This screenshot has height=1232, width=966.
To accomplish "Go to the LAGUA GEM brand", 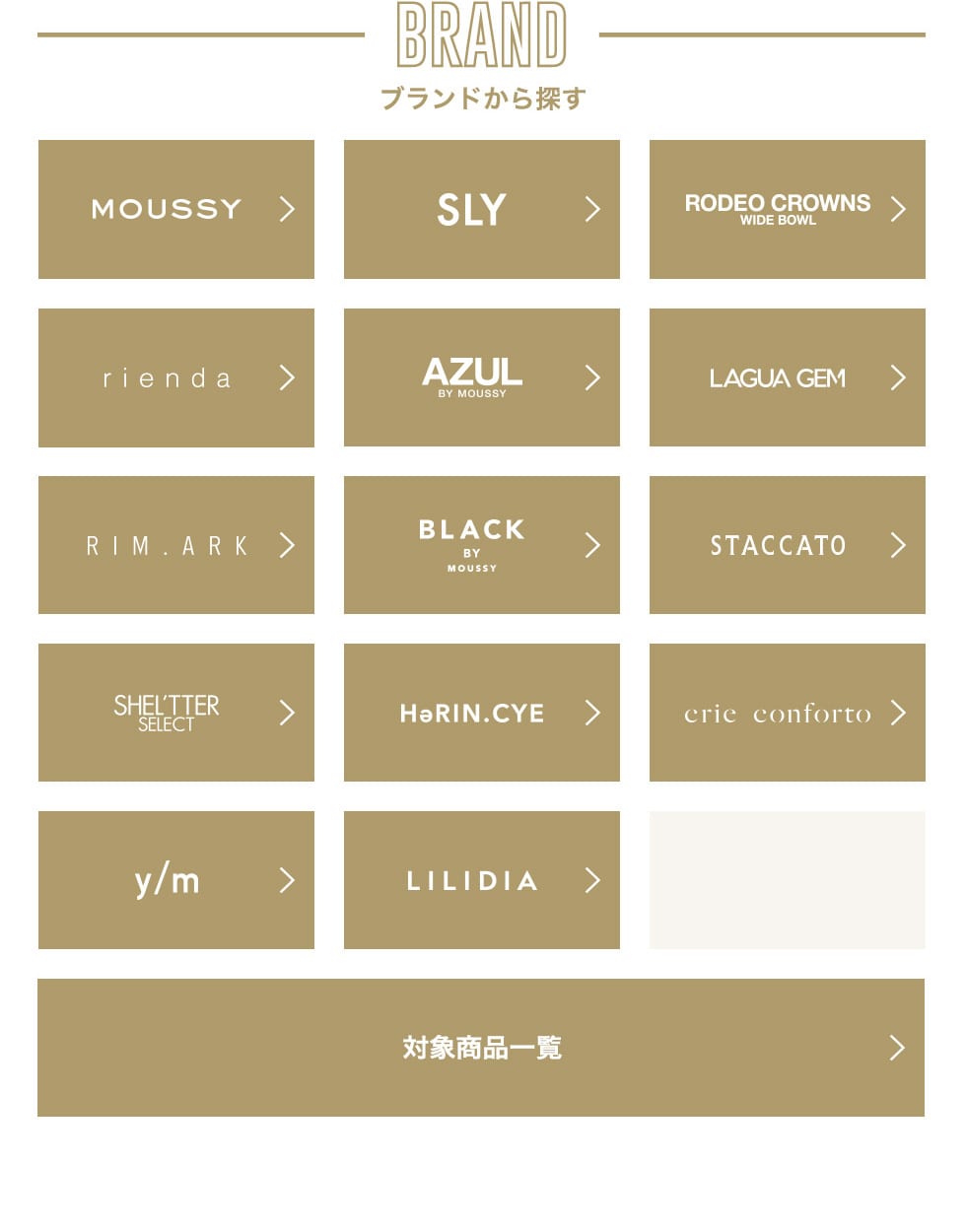I will (x=788, y=377).
